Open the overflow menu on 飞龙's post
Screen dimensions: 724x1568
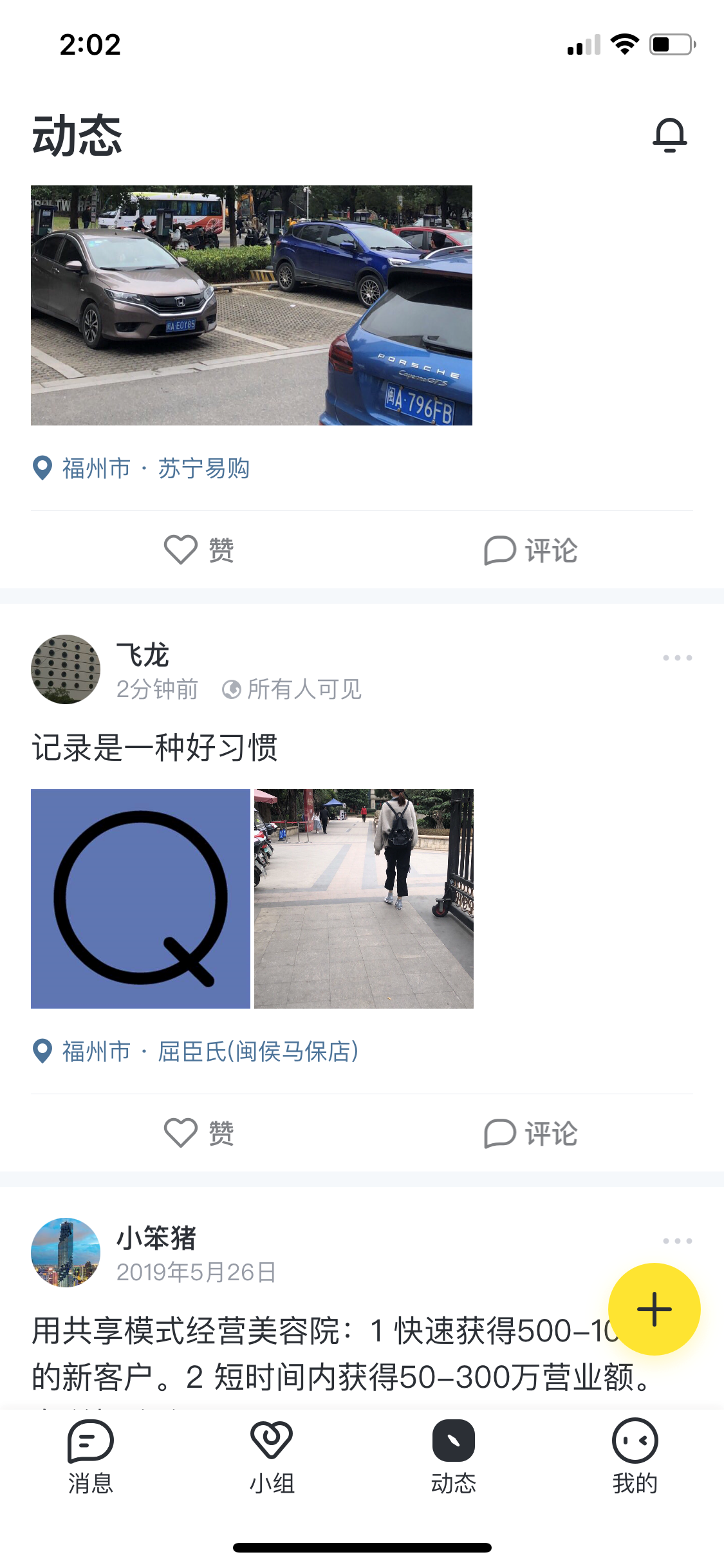[677, 658]
